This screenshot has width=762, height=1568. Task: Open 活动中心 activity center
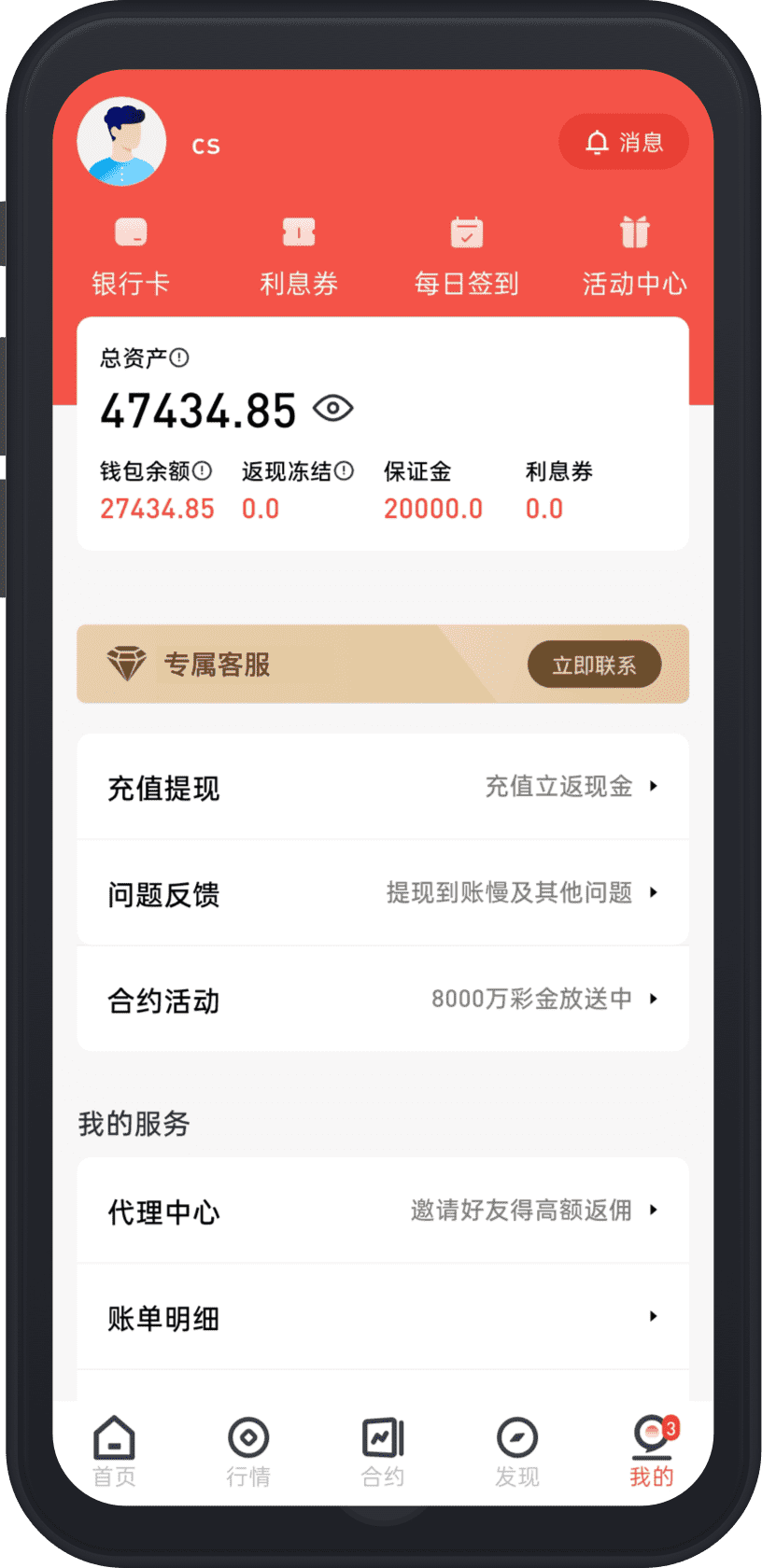(x=634, y=254)
